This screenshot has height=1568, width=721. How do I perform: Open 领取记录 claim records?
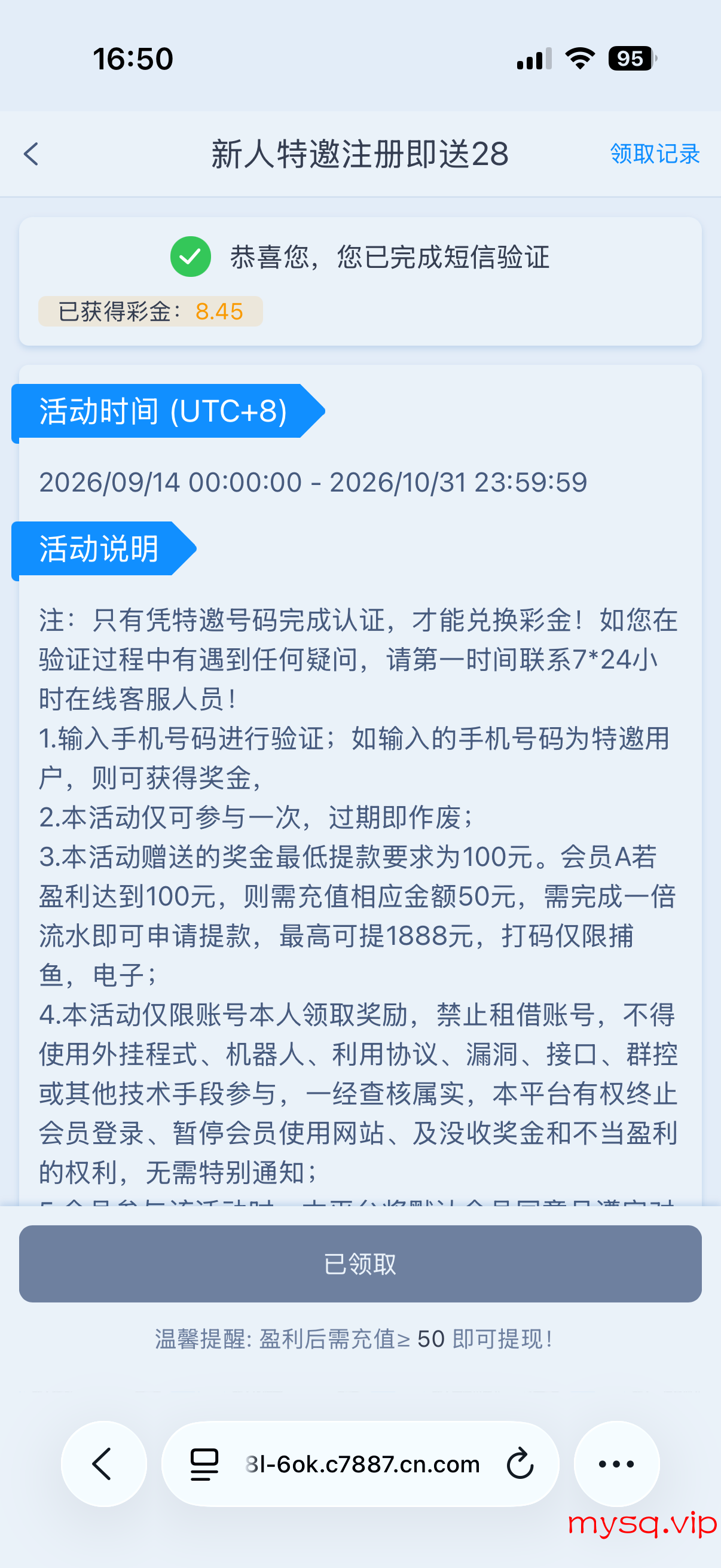tap(655, 154)
